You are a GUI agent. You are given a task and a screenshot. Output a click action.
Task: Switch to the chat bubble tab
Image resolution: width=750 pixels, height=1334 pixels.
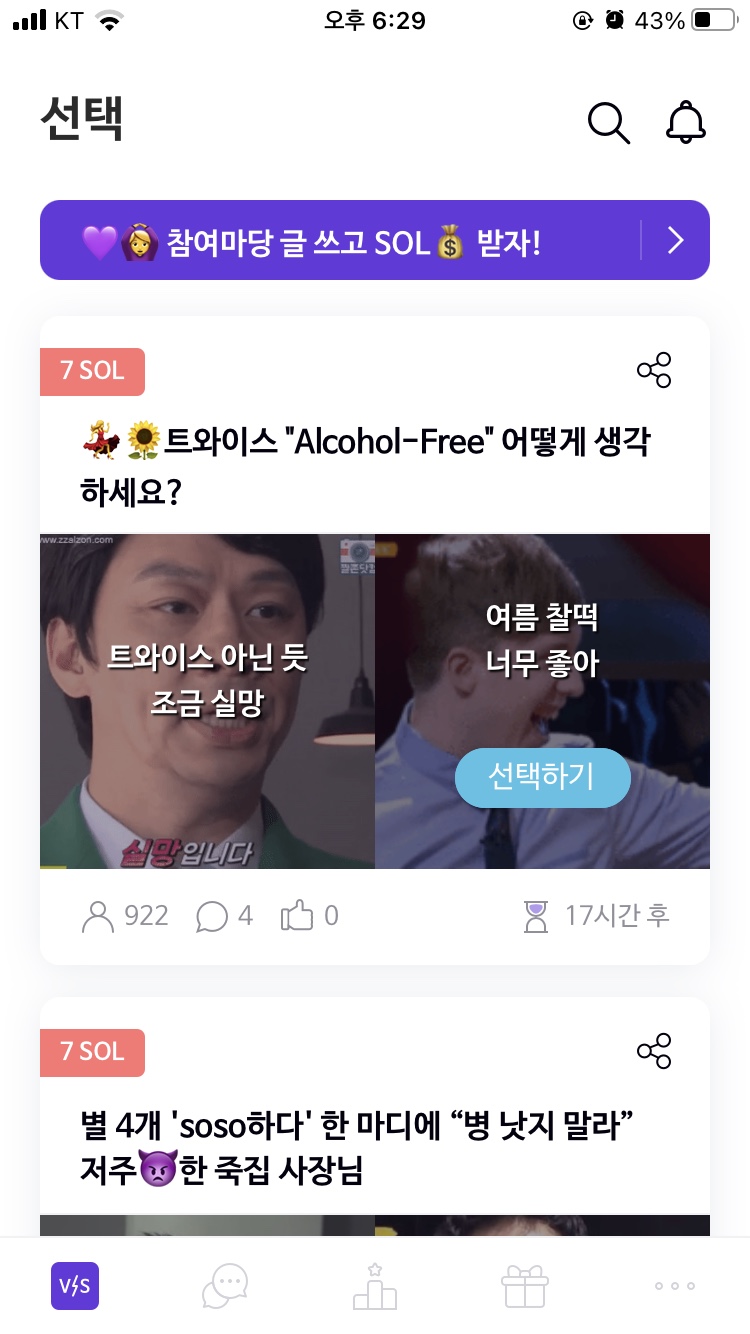(225, 1286)
